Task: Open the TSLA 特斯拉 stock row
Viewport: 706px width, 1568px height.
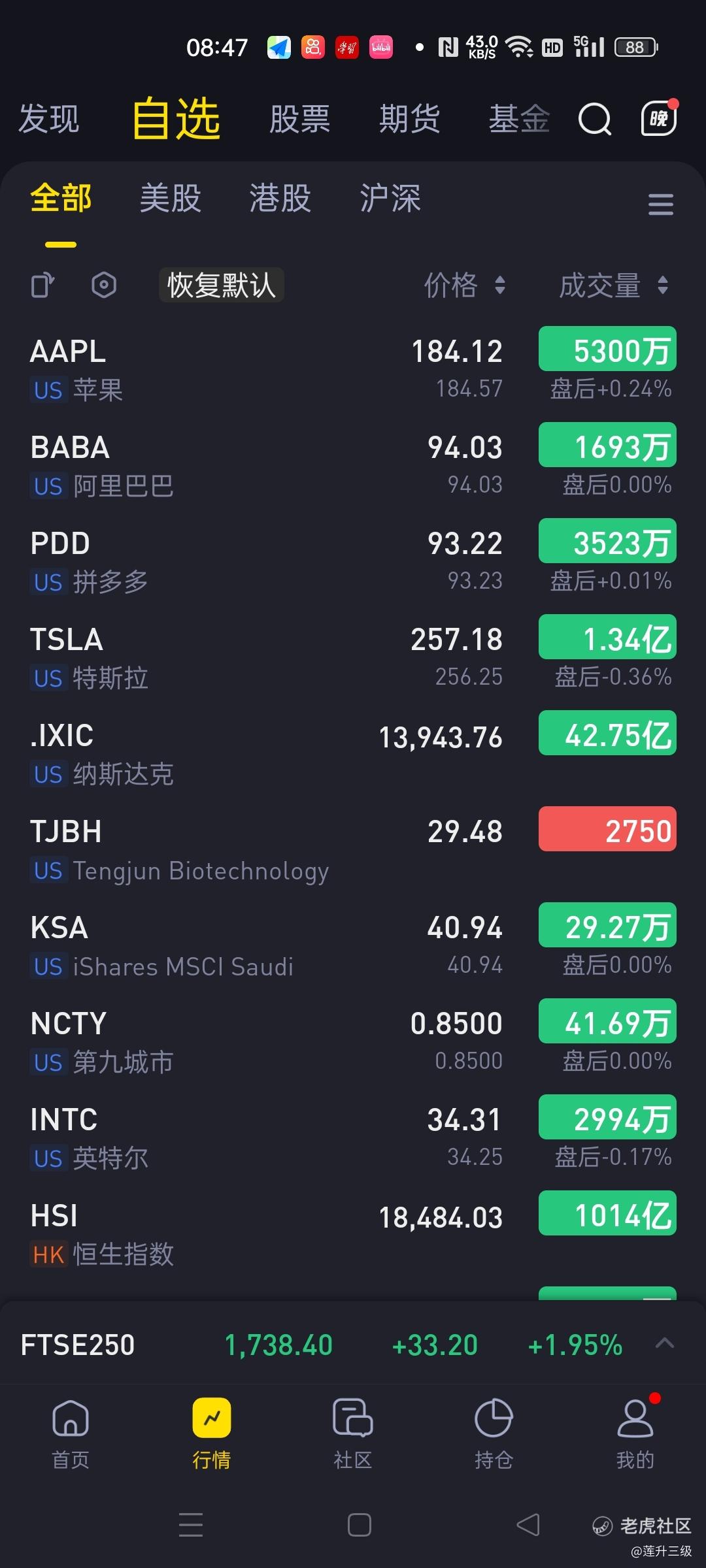Action: (x=353, y=657)
